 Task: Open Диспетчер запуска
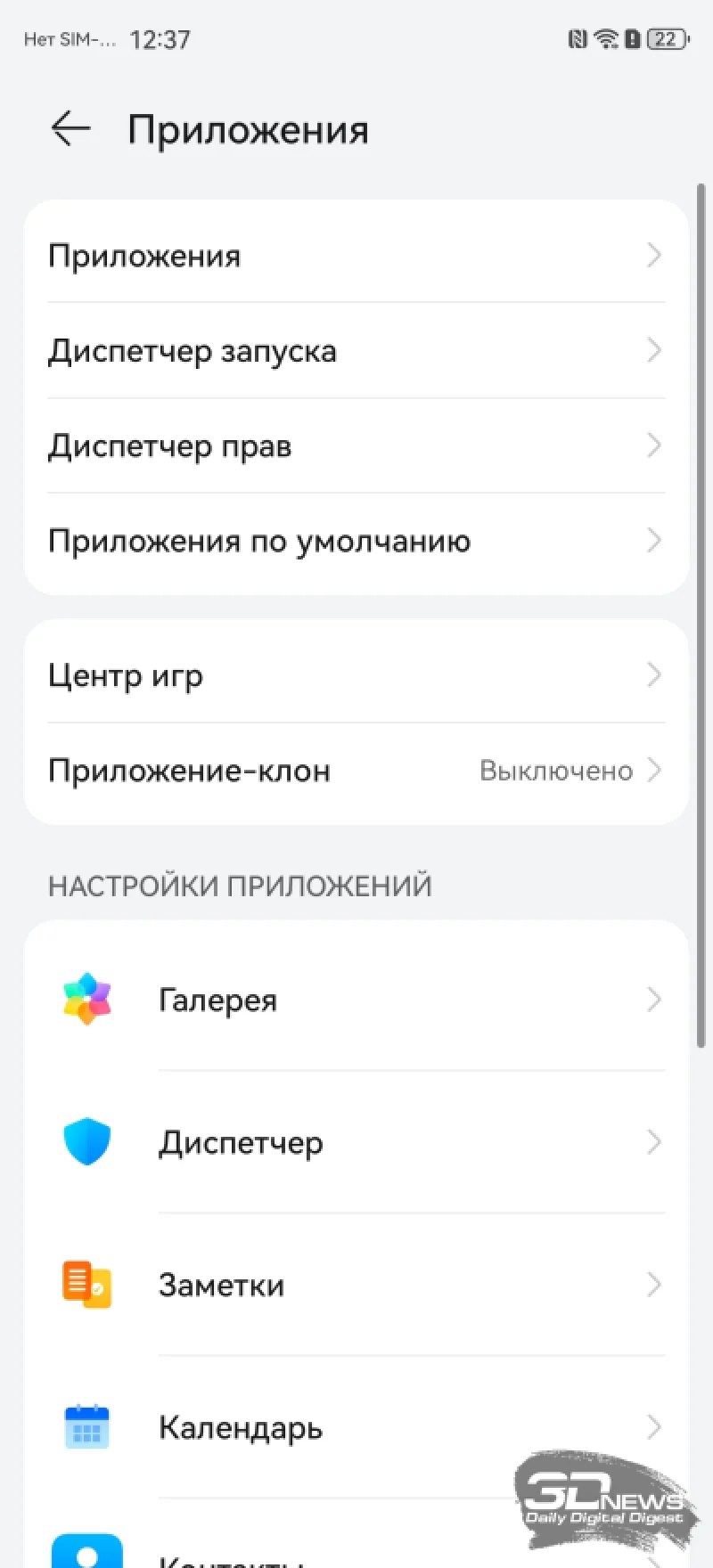[356, 351]
